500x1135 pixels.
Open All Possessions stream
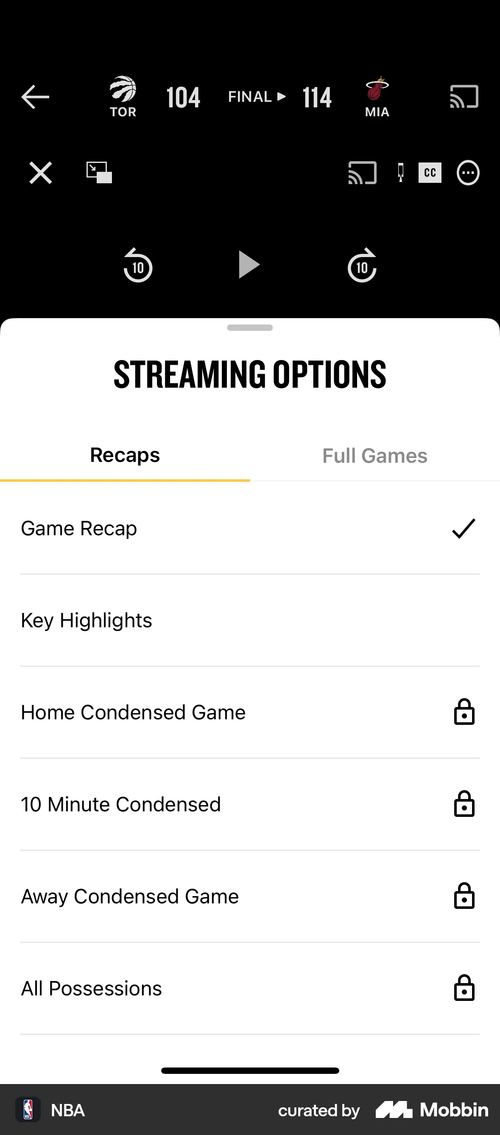click(x=250, y=988)
